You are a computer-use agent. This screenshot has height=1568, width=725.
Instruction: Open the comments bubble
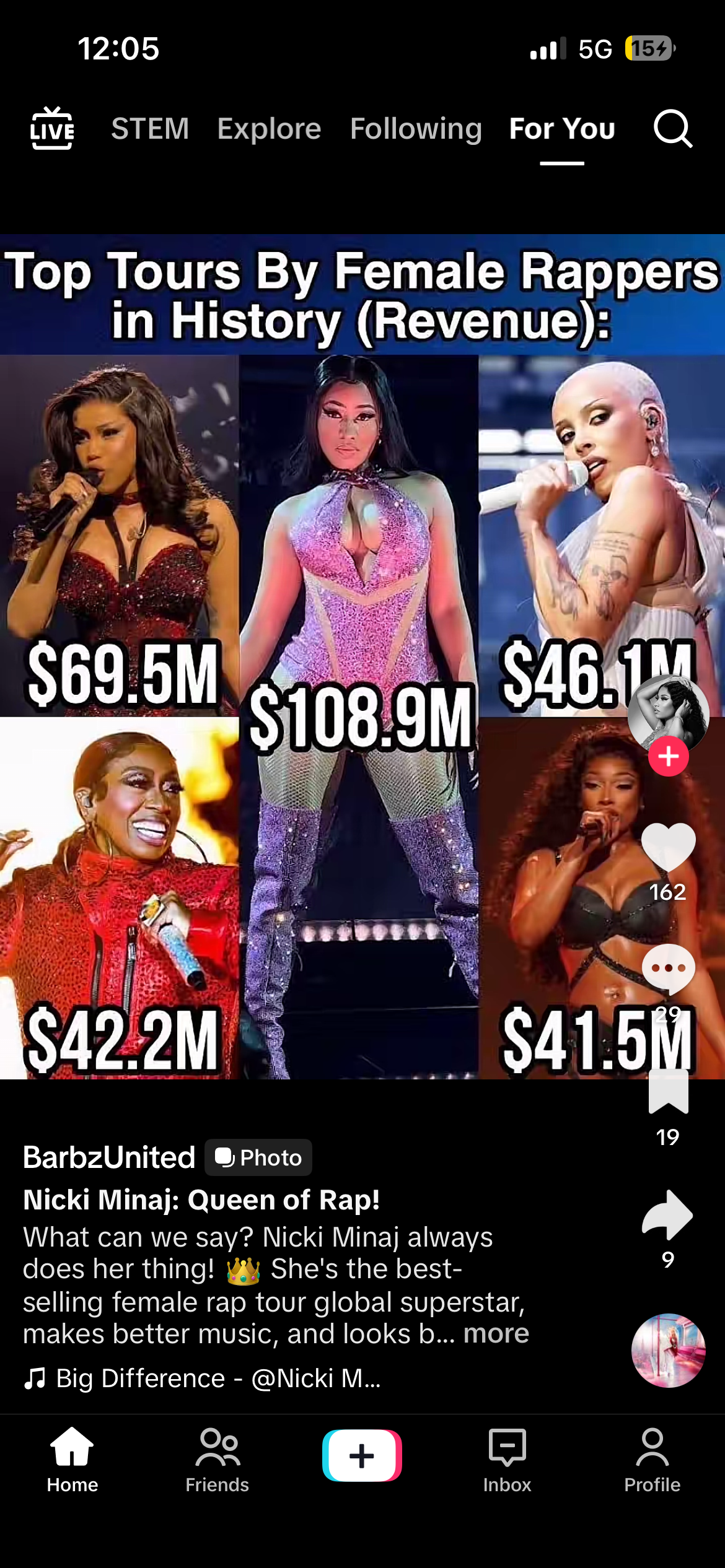pyautogui.click(x=668, y=969)
